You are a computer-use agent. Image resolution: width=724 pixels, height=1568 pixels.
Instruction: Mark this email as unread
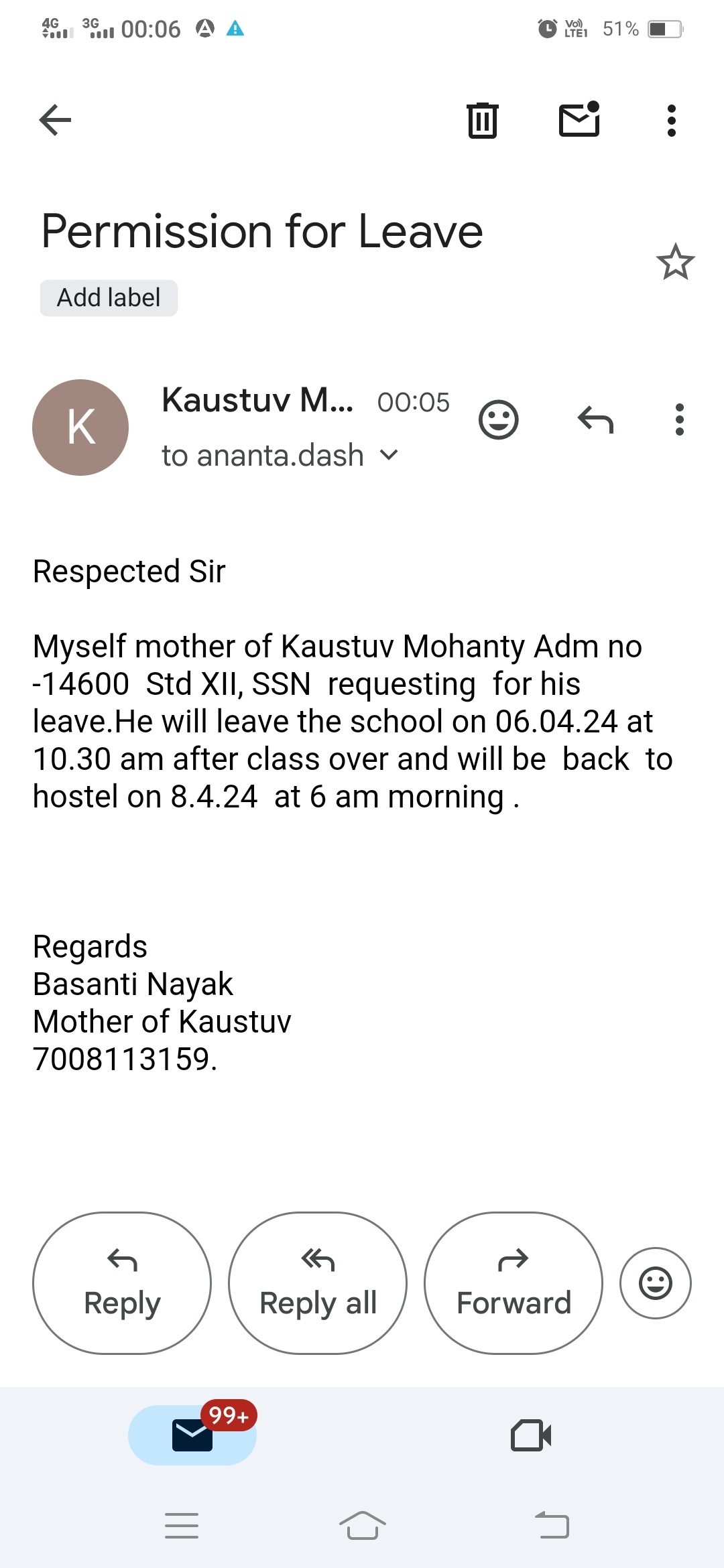[x=579, y=120]
